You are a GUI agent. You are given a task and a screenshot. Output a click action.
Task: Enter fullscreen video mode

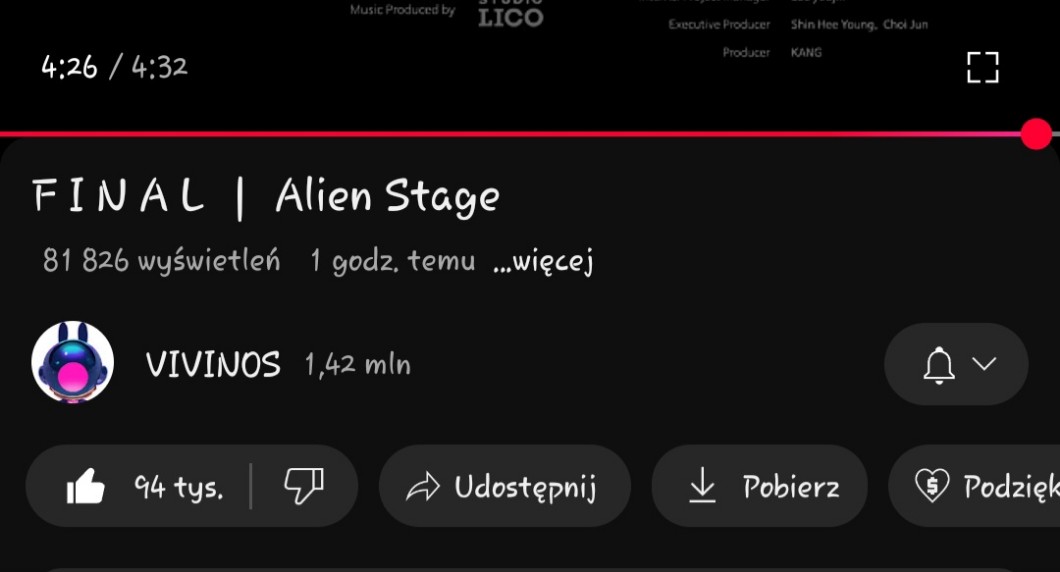click(982, 67)
